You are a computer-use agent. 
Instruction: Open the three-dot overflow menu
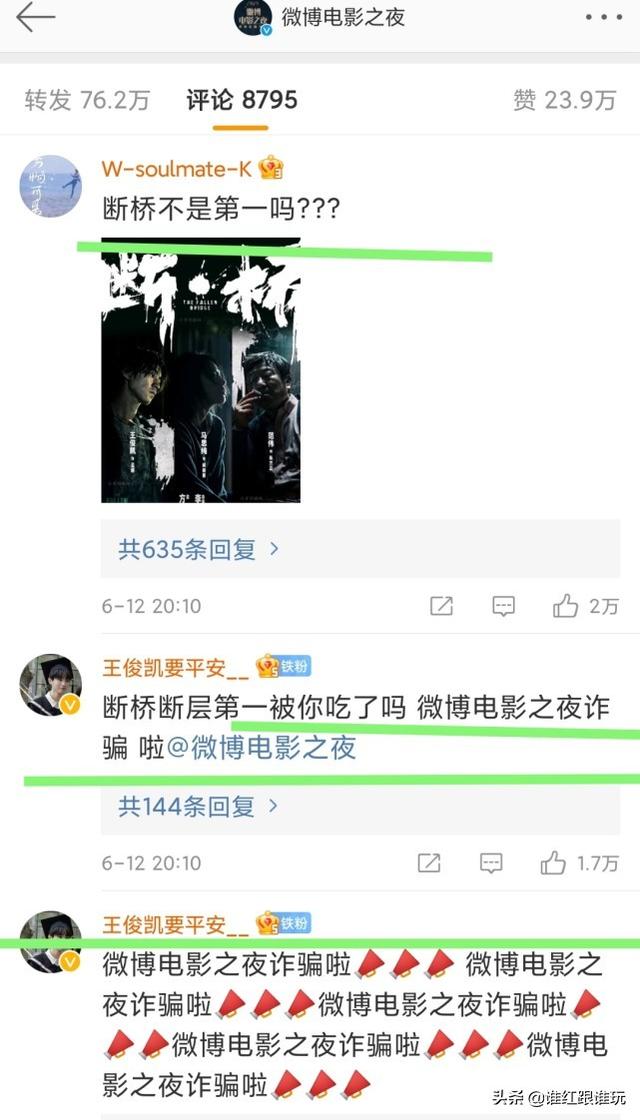point(604,17)
